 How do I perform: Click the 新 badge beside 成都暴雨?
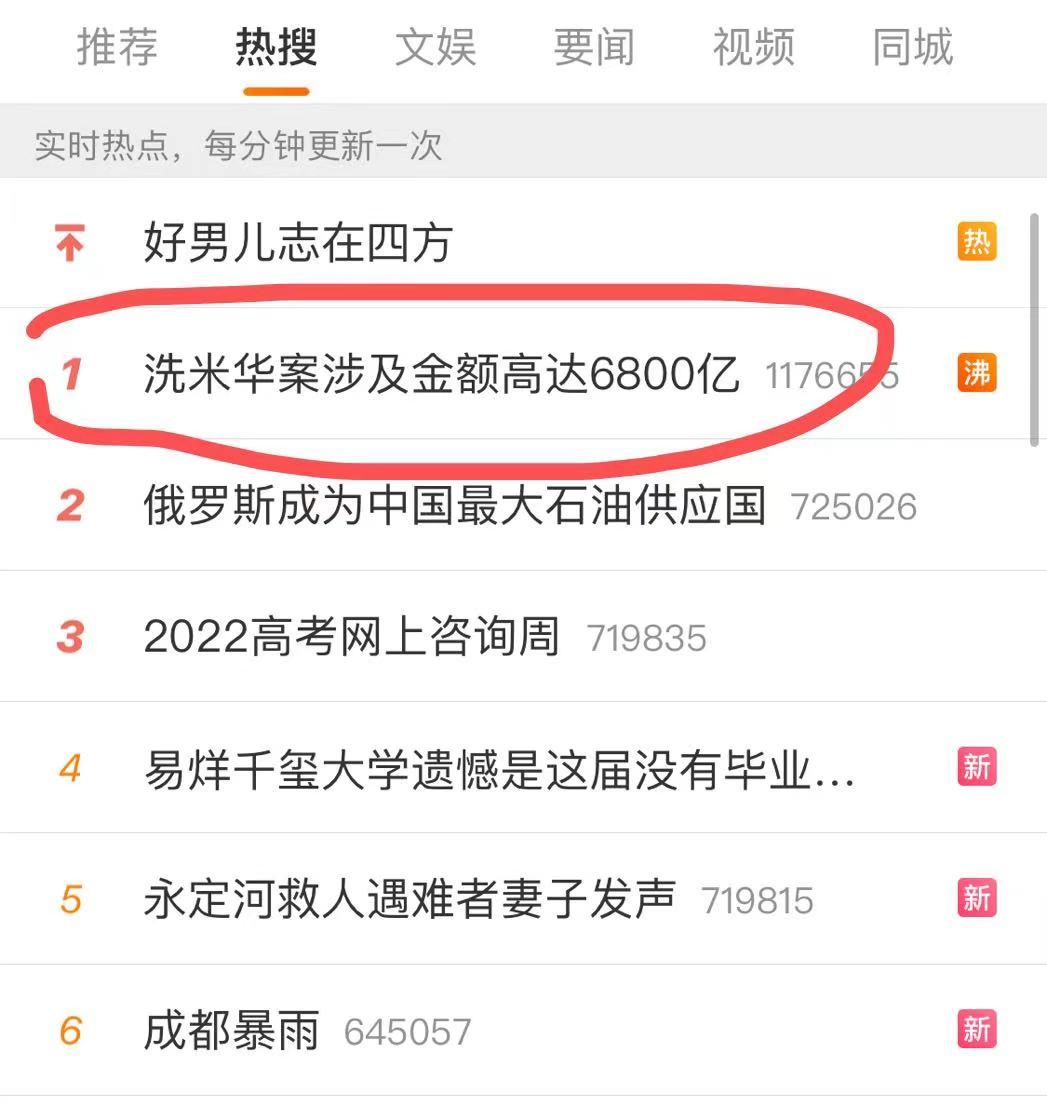pyautogui.click(x=975, y=1028)
